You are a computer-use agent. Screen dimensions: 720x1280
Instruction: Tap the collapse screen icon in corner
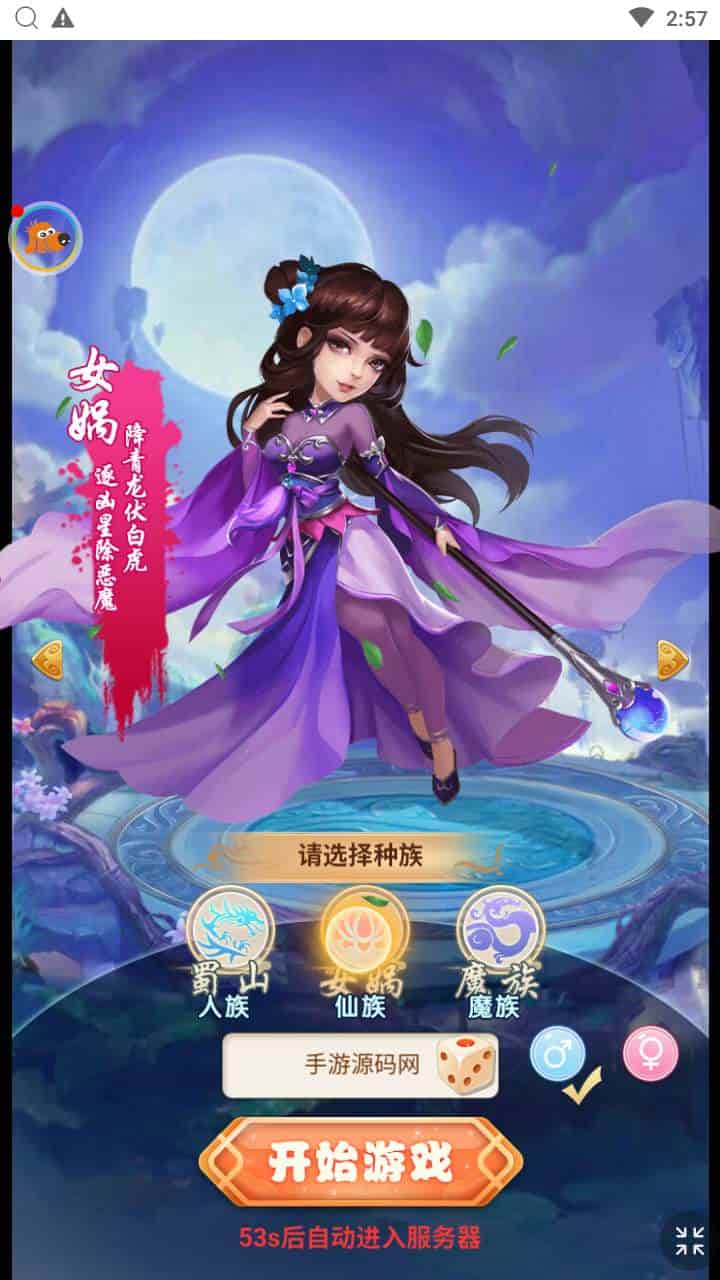(689, 1240)
